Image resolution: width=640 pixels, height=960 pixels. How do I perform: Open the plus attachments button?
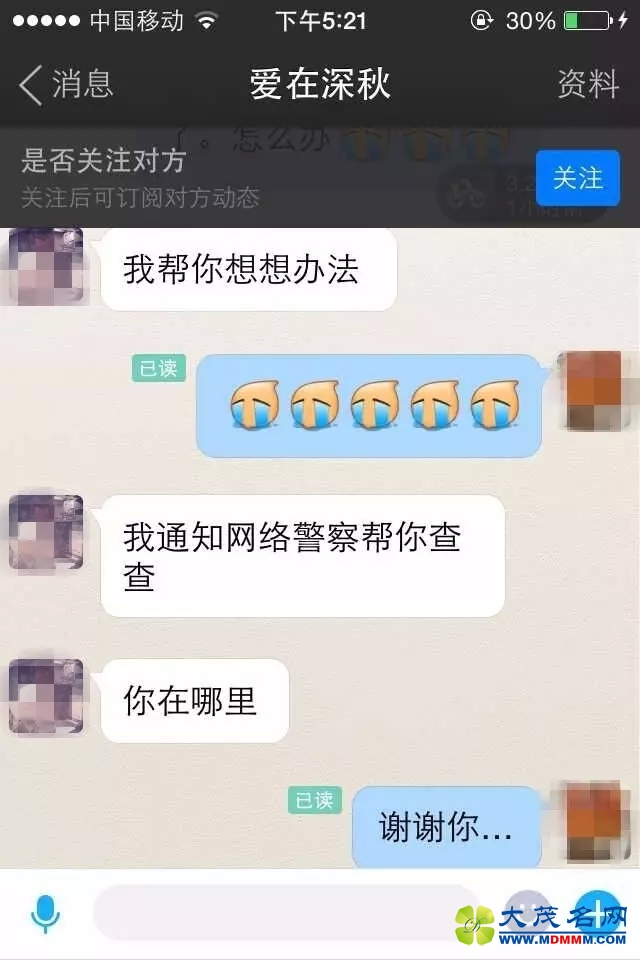click(596, 913)
